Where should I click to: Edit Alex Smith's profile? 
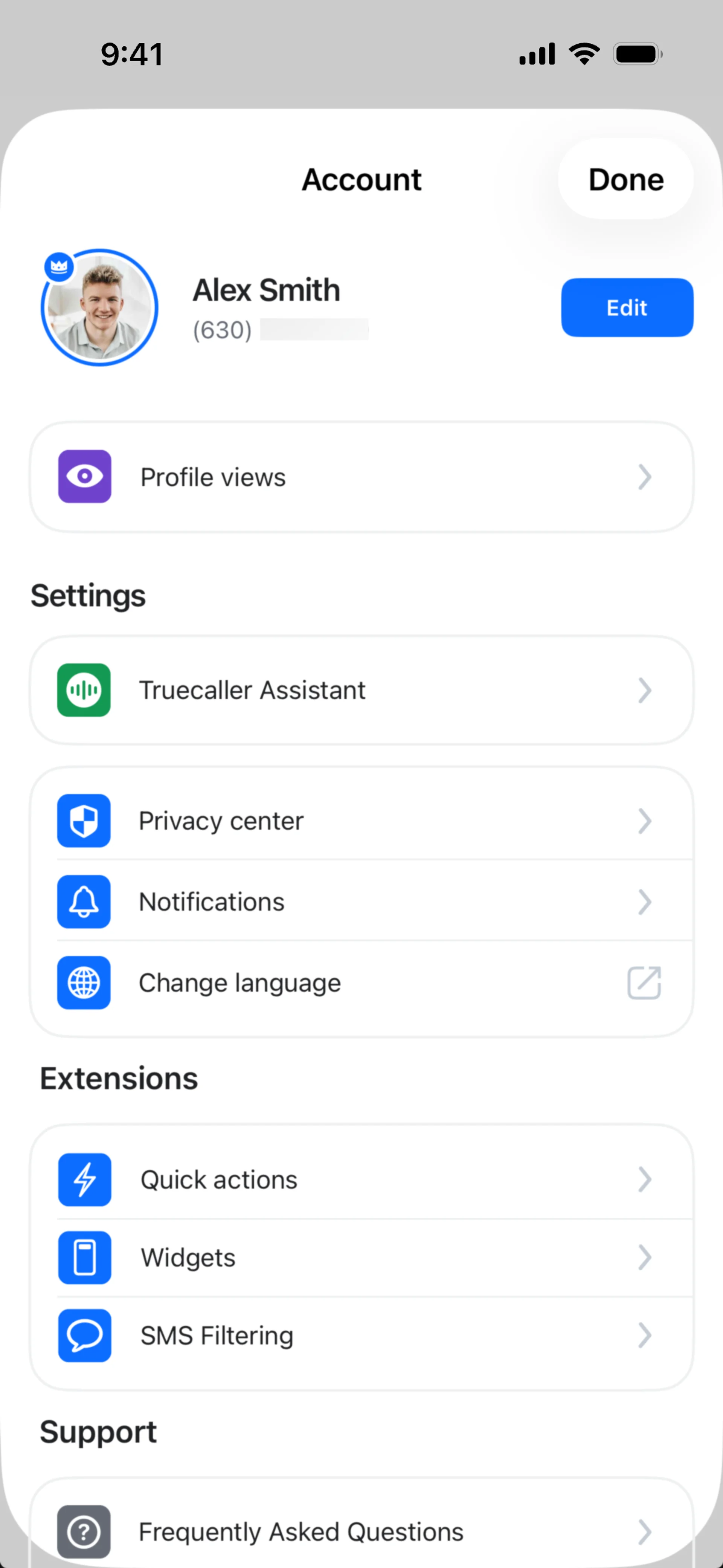[627, 307]
